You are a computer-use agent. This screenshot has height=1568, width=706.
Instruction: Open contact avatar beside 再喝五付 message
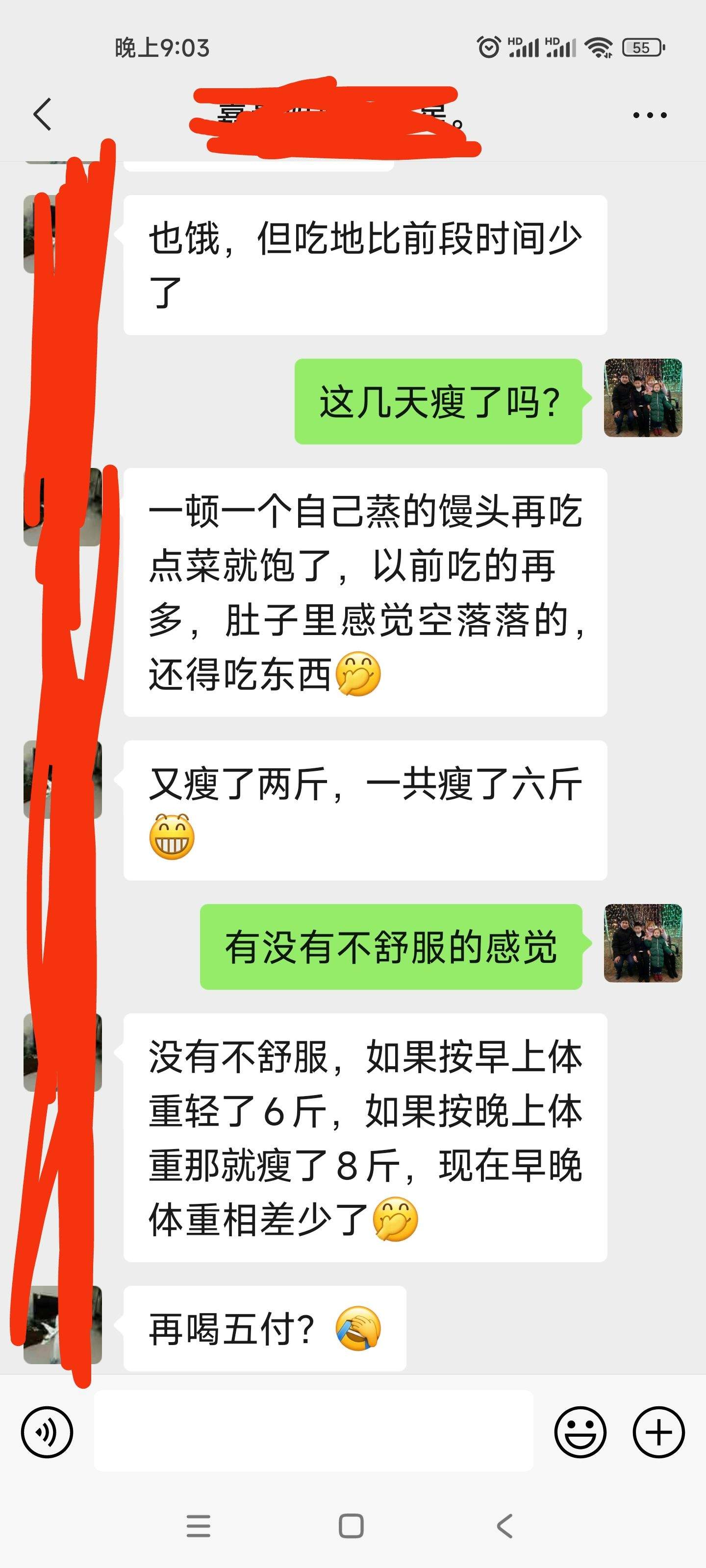pos(63,1324)
